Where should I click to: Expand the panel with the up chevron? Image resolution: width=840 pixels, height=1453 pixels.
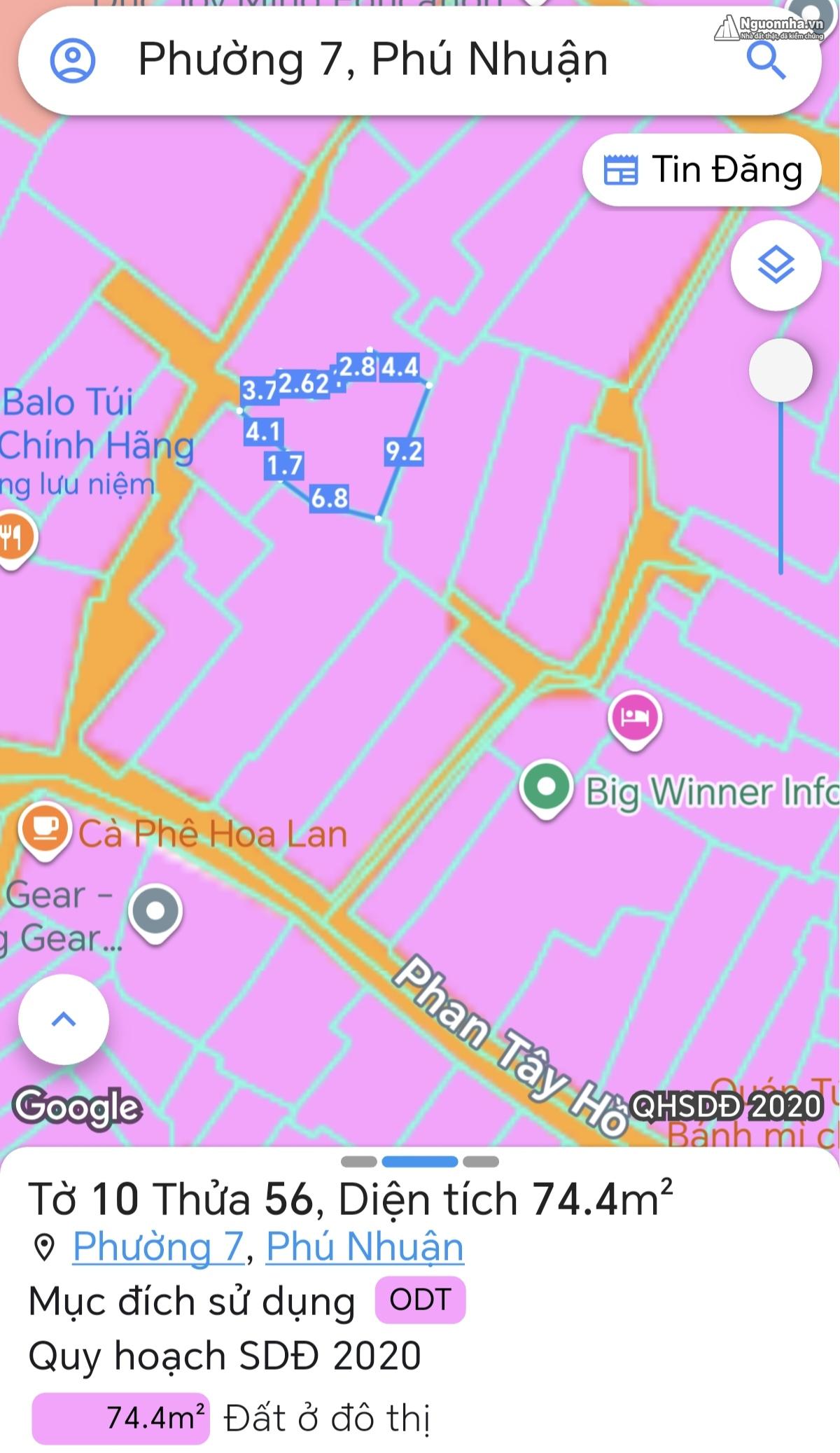pos(64,1019)
